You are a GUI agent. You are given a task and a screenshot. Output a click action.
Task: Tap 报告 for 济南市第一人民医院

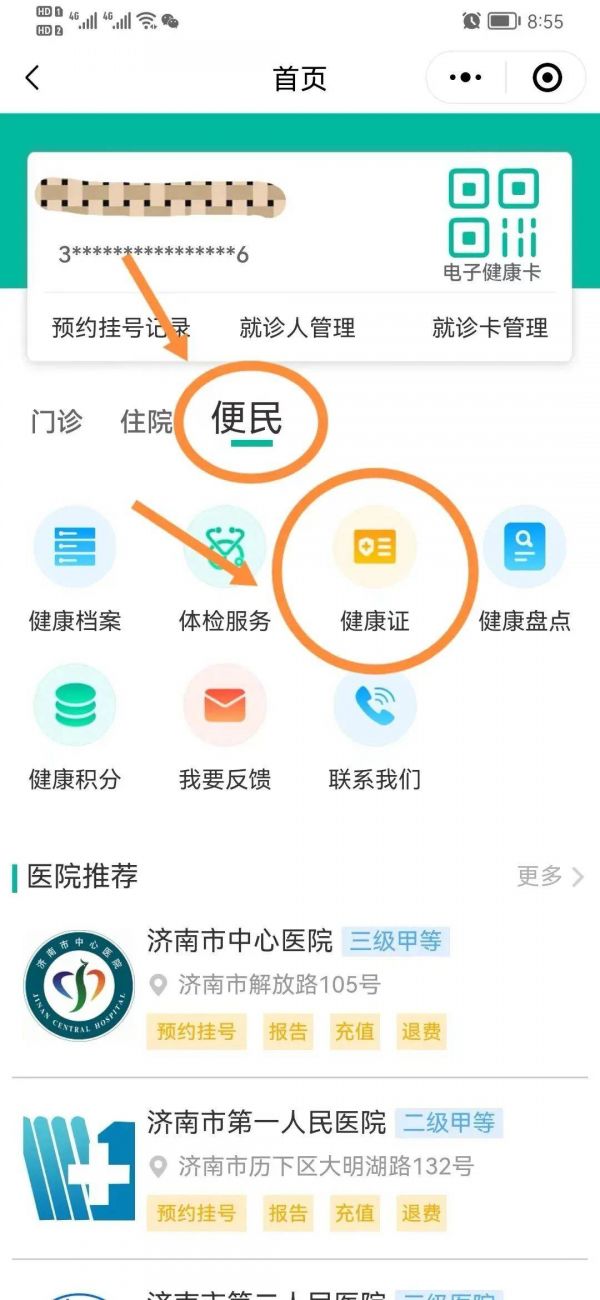click(288, 1214)
